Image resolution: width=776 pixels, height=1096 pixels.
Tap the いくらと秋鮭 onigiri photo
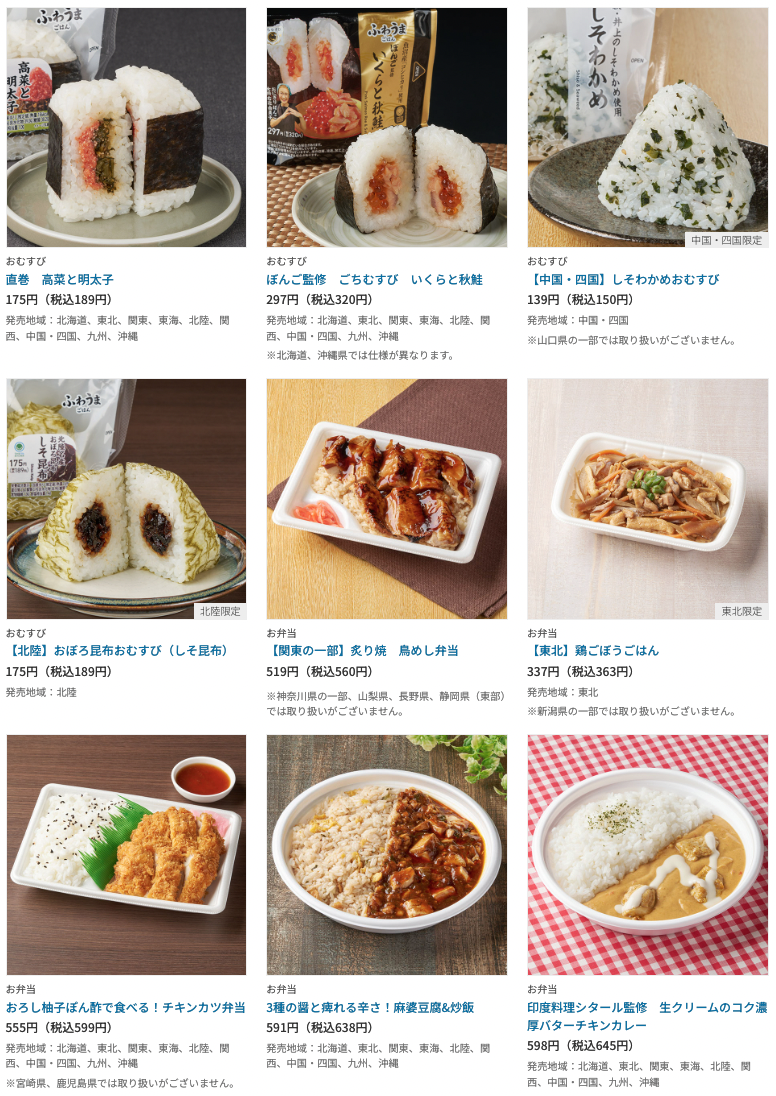(x=386, y=128)
